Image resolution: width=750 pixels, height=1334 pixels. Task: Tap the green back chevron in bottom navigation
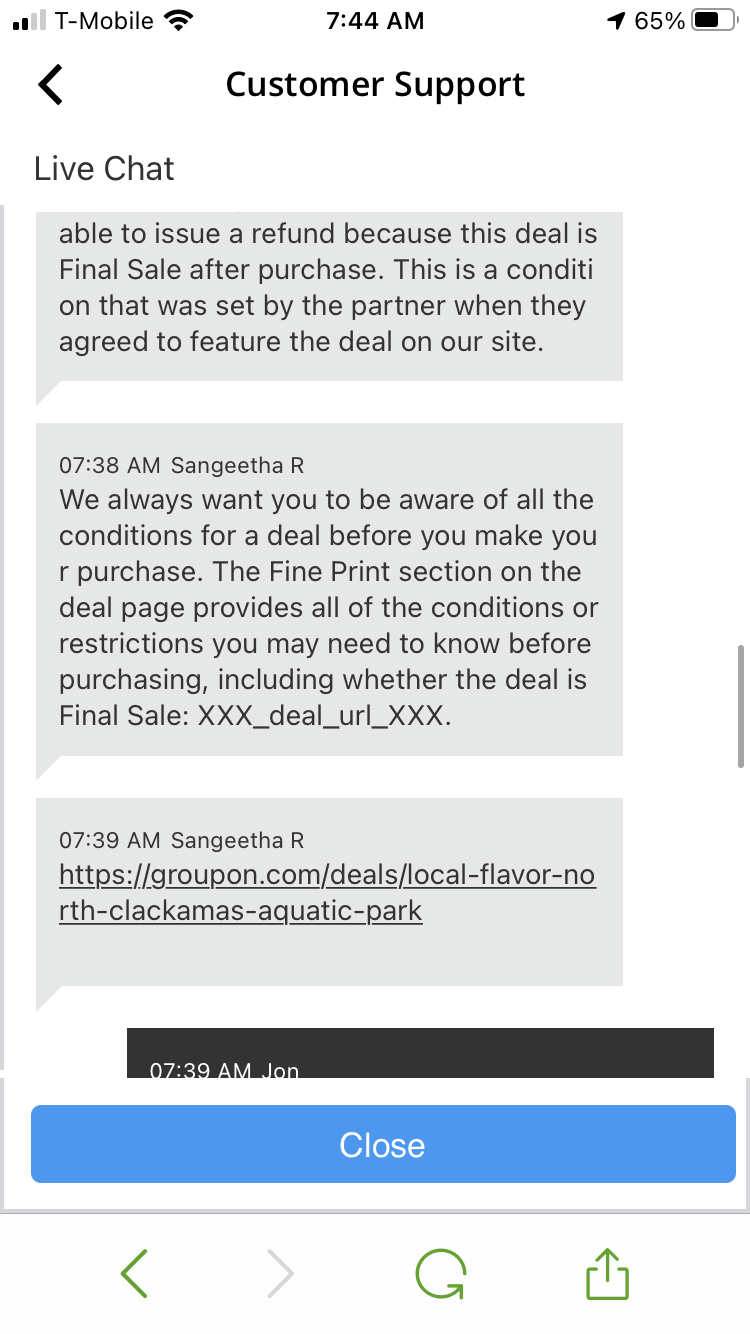(x=134, y=1272)
